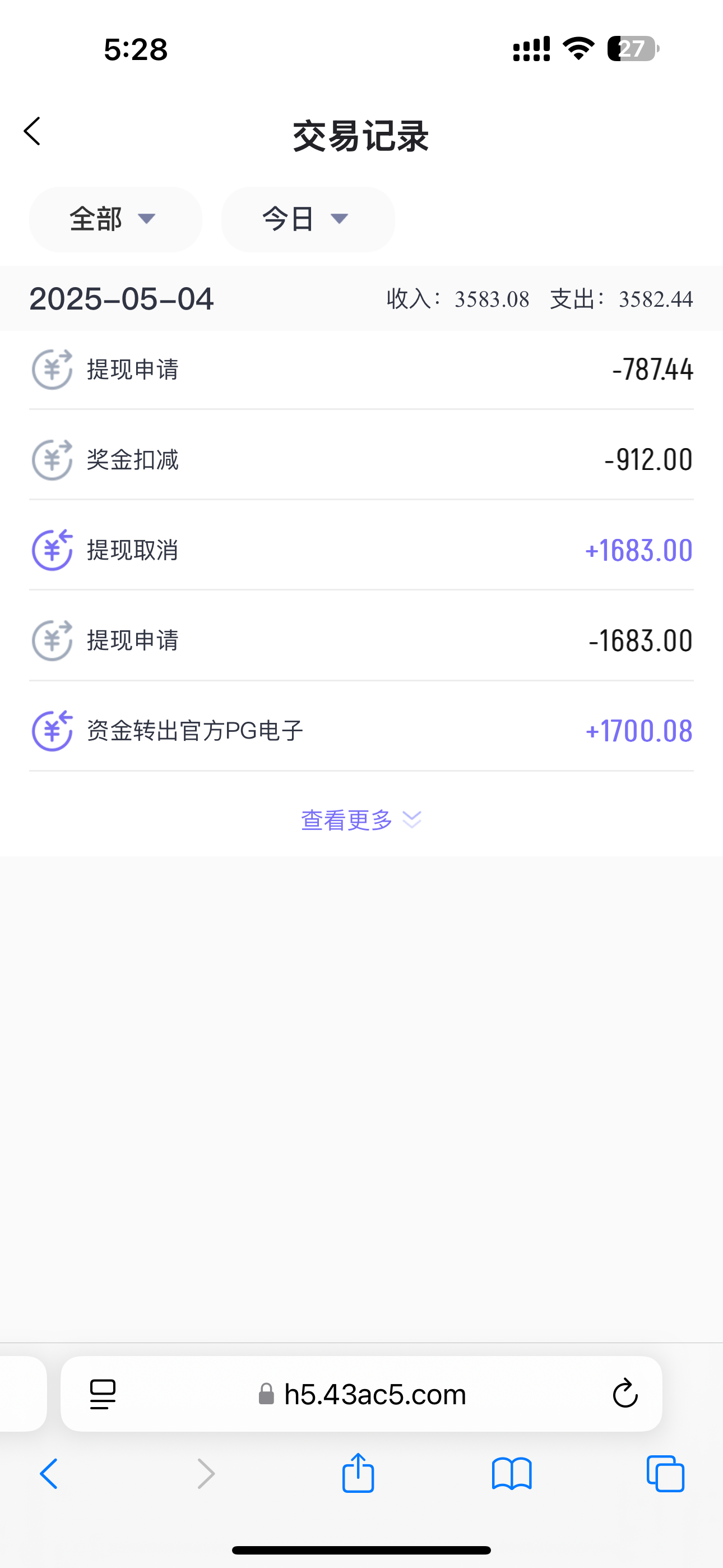Open the 今日 date filter dropdown
The image size is (723, 1568).
307,219
